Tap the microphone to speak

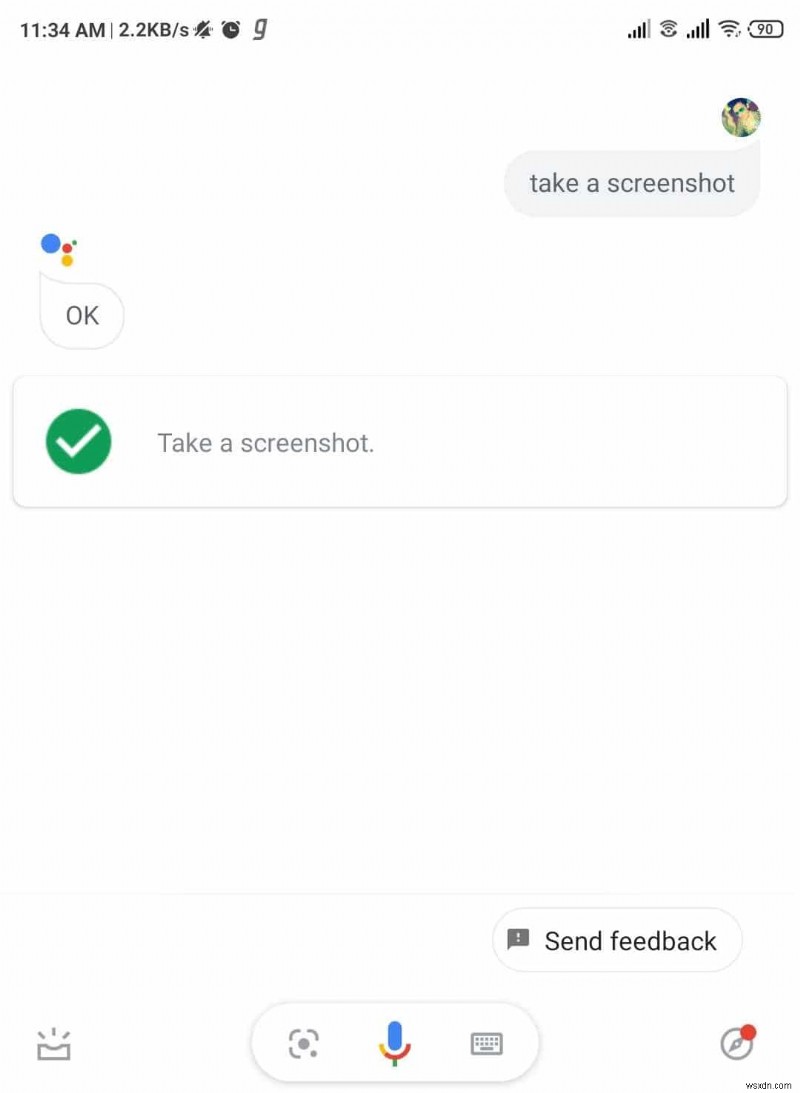[x=395, y=1043]
